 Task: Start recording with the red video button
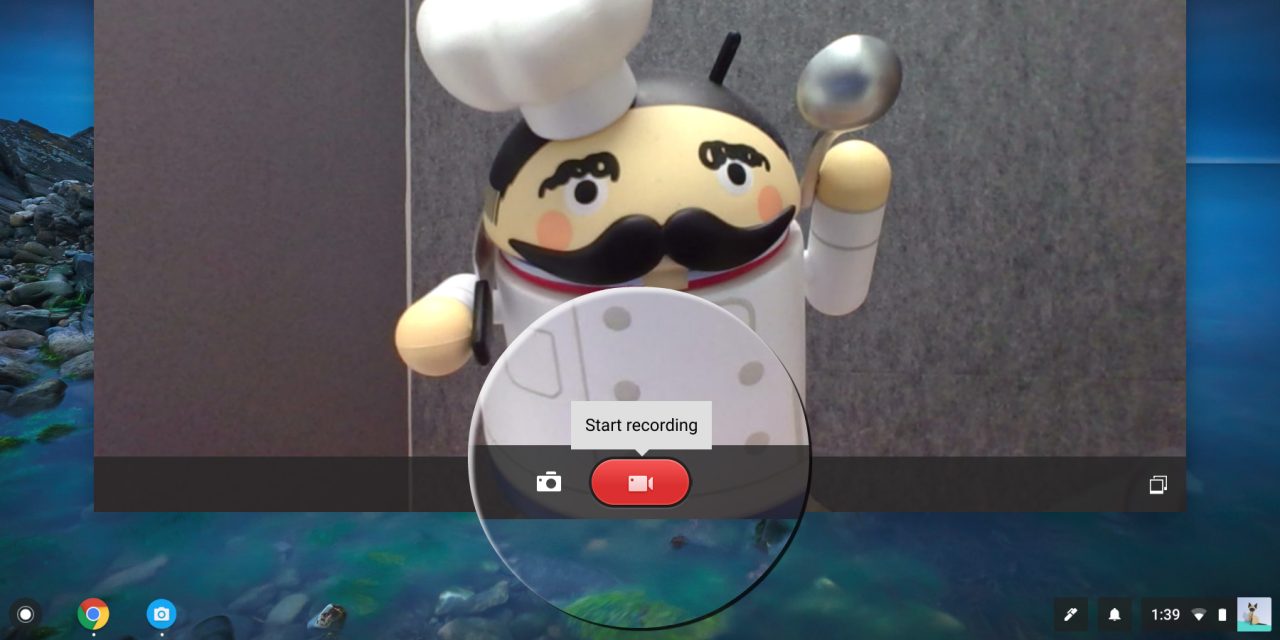pos(640,483)
